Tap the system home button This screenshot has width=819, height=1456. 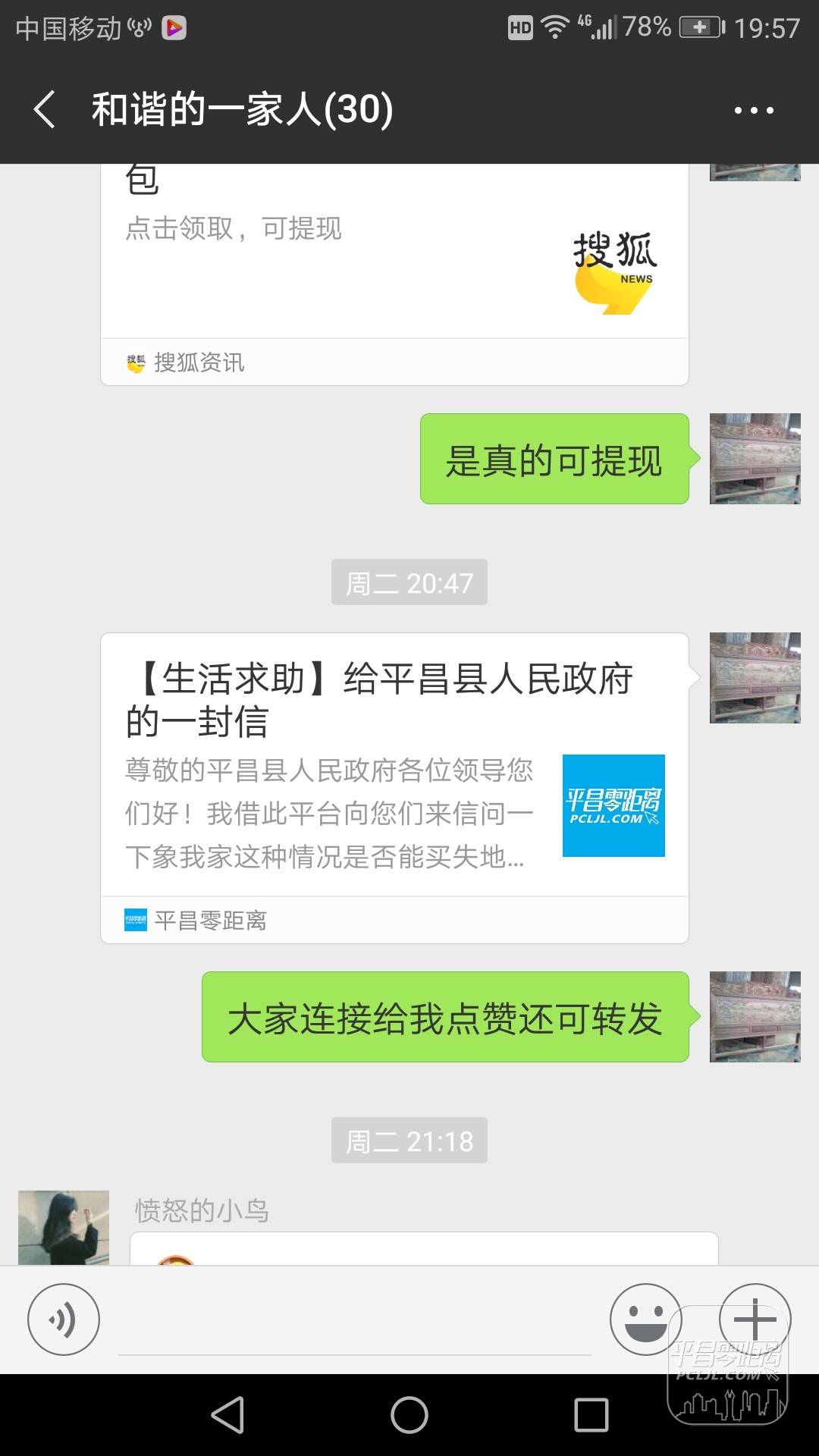coord(409,1415)
